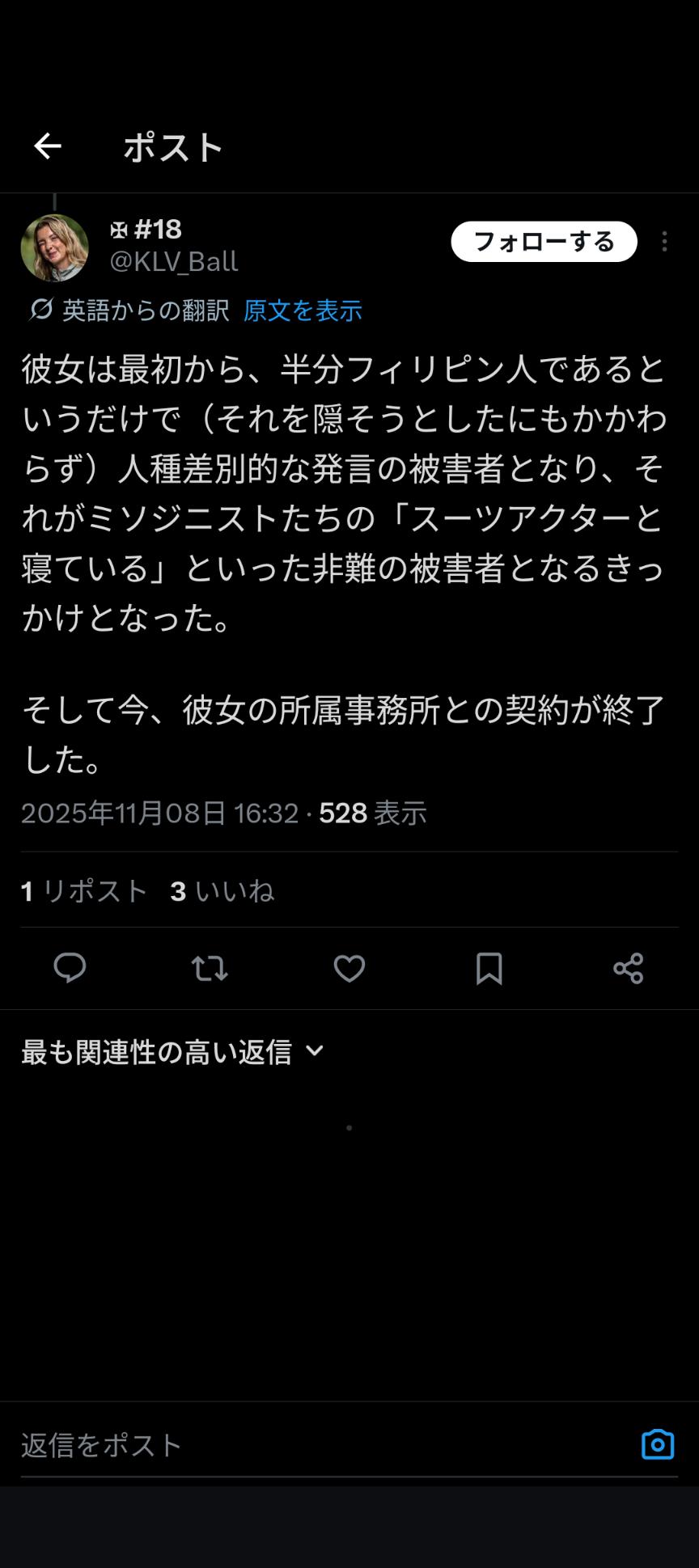The height and width of the screenshot is (1568, 699).
Task: Bookmark this post
Action: (x=489, y=968)
